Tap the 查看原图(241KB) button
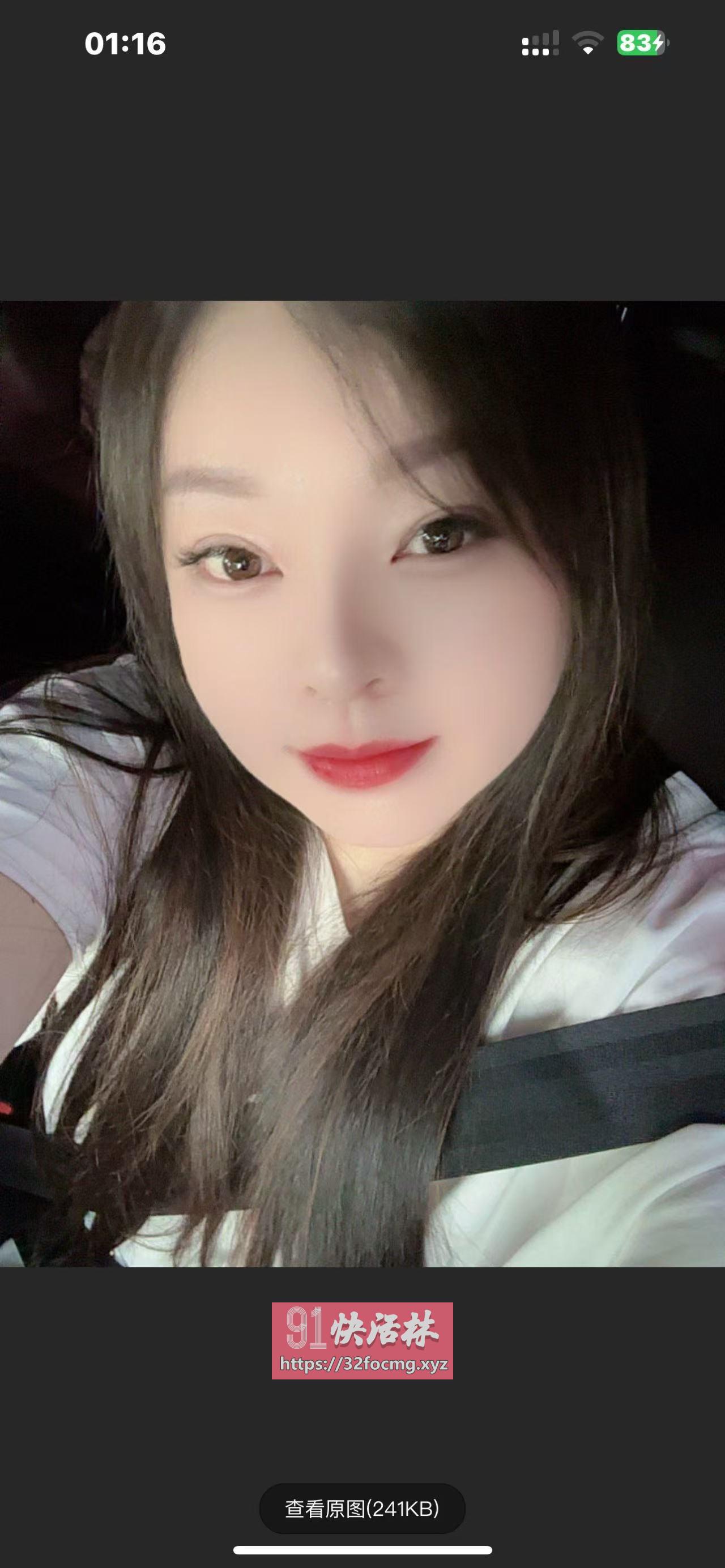The image size is (725, 1568). (x=362, y=1509)
